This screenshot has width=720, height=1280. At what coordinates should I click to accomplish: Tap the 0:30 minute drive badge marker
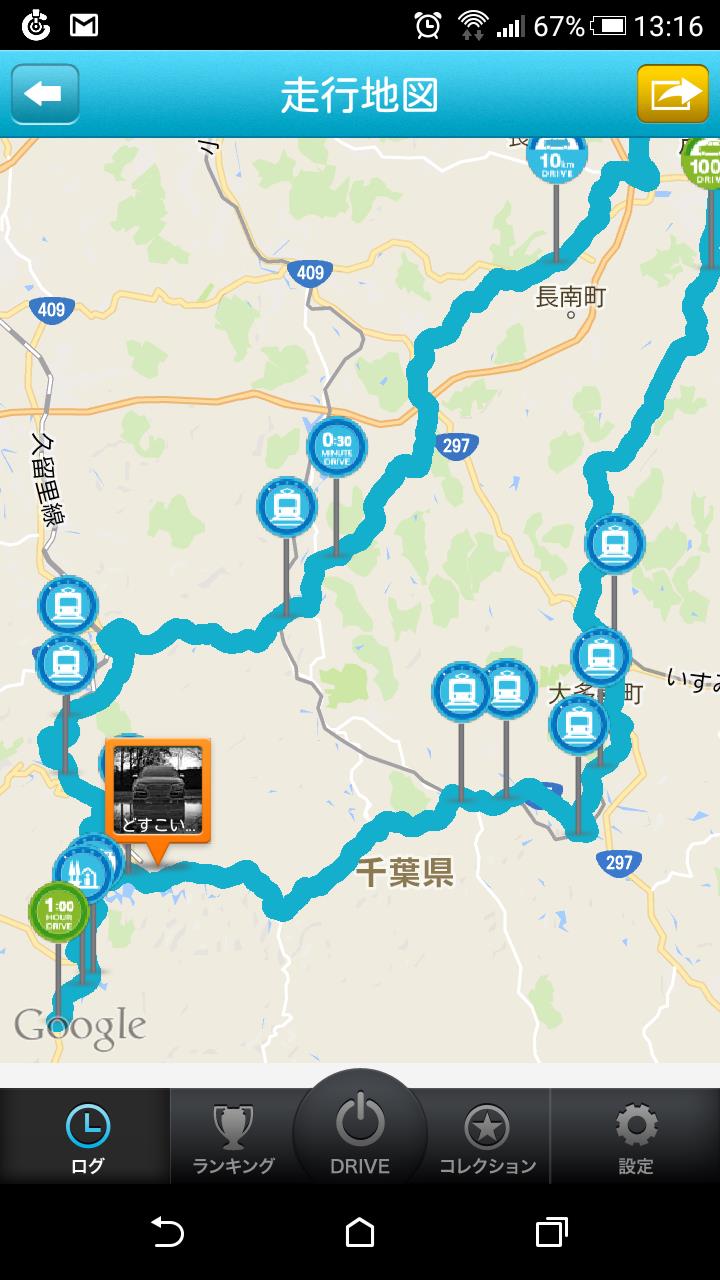(x=336, y=448)
